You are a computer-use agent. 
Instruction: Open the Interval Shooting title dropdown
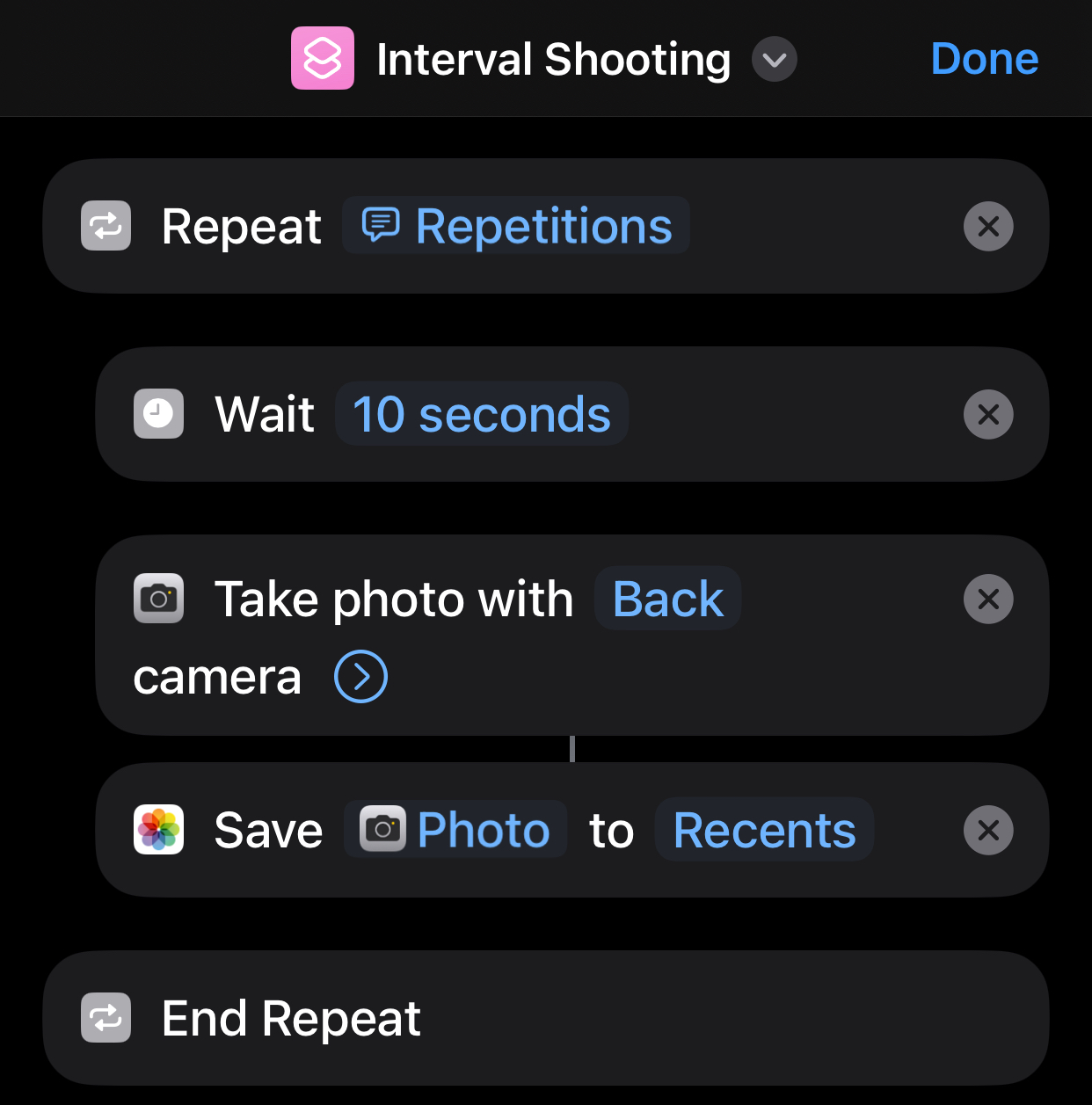[x=774, y=60]
